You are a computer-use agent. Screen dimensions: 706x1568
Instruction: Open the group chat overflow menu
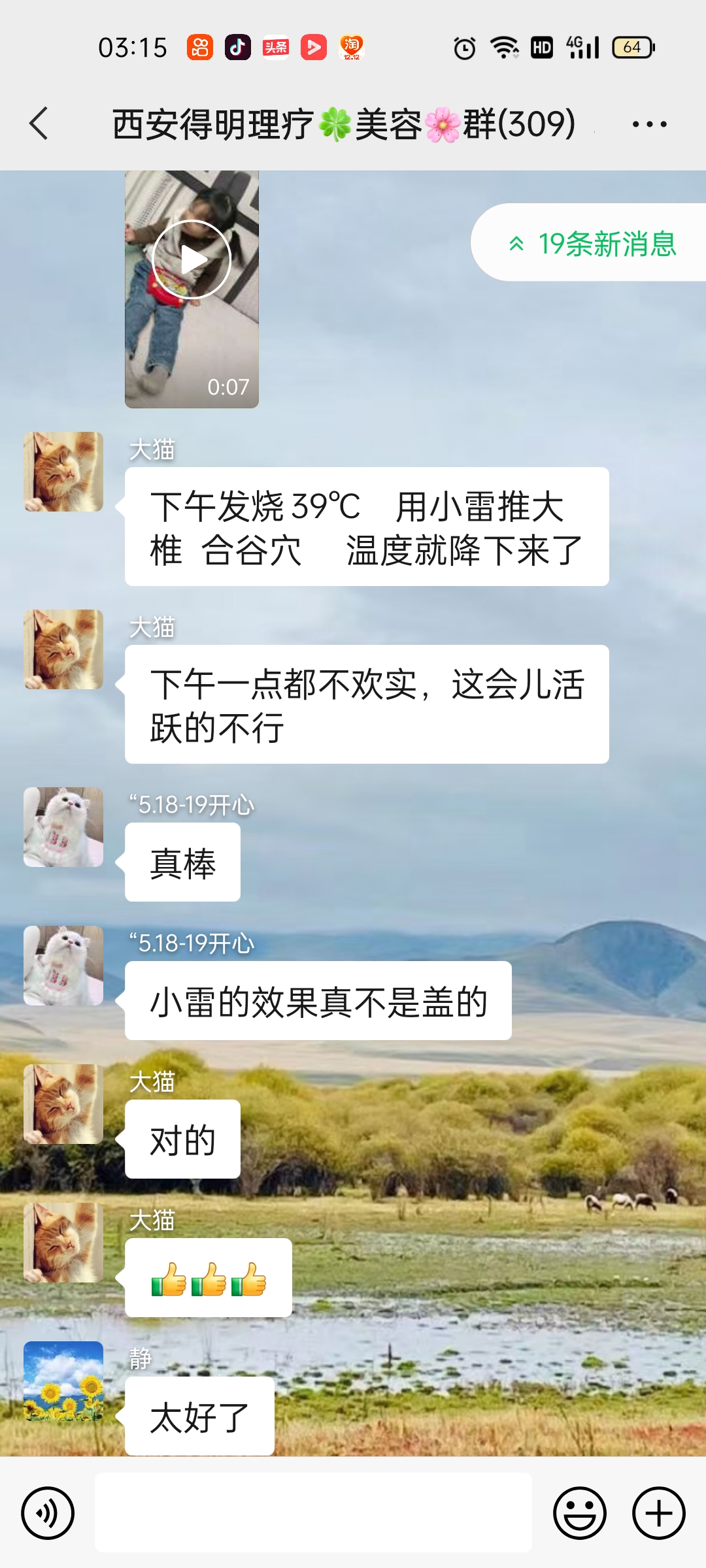coord(649,123)
